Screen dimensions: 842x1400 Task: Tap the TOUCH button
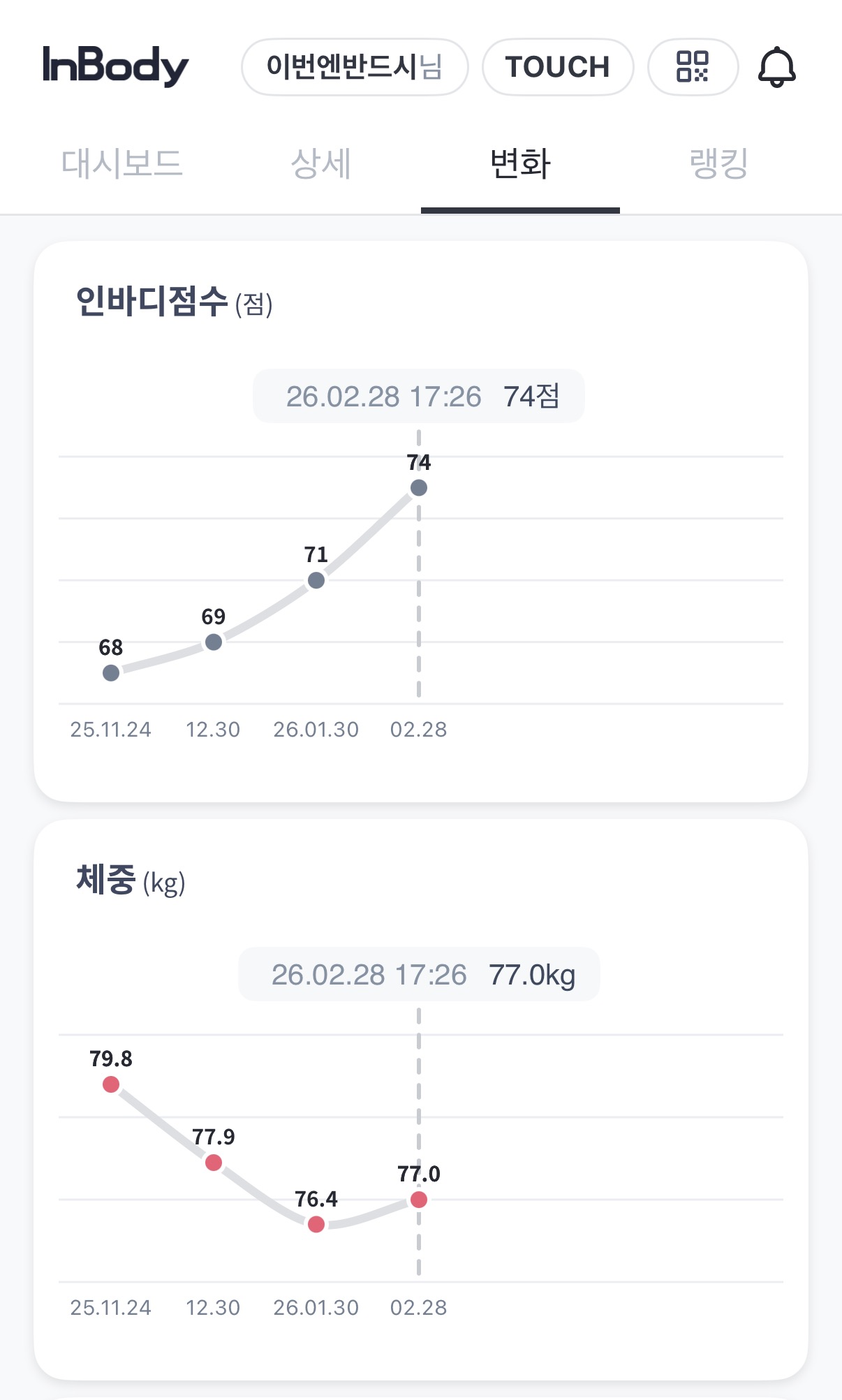click(558, 67)
